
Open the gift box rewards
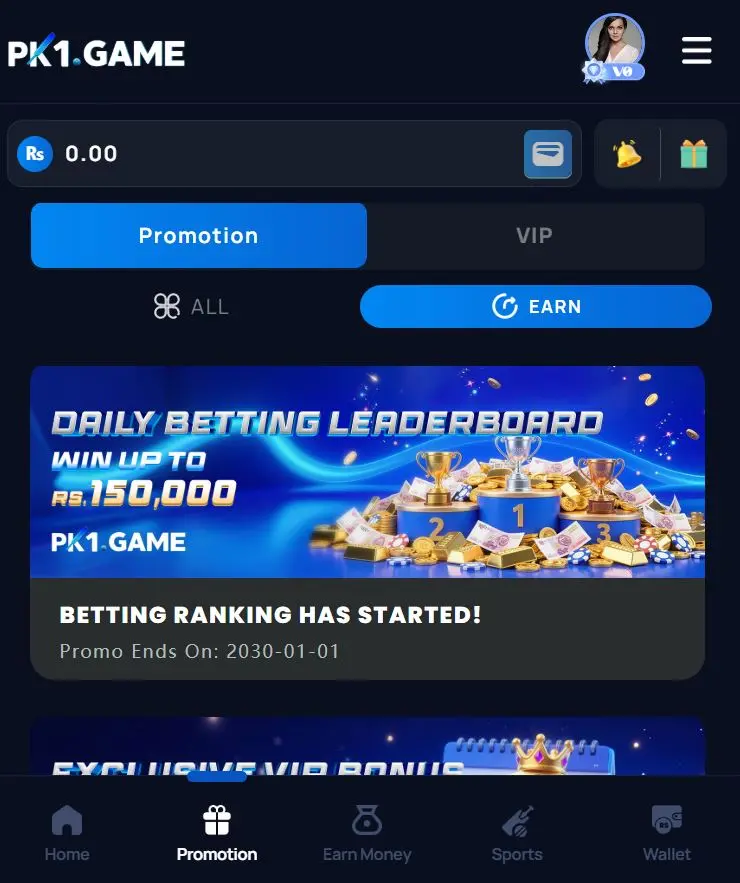pos(693,154)
